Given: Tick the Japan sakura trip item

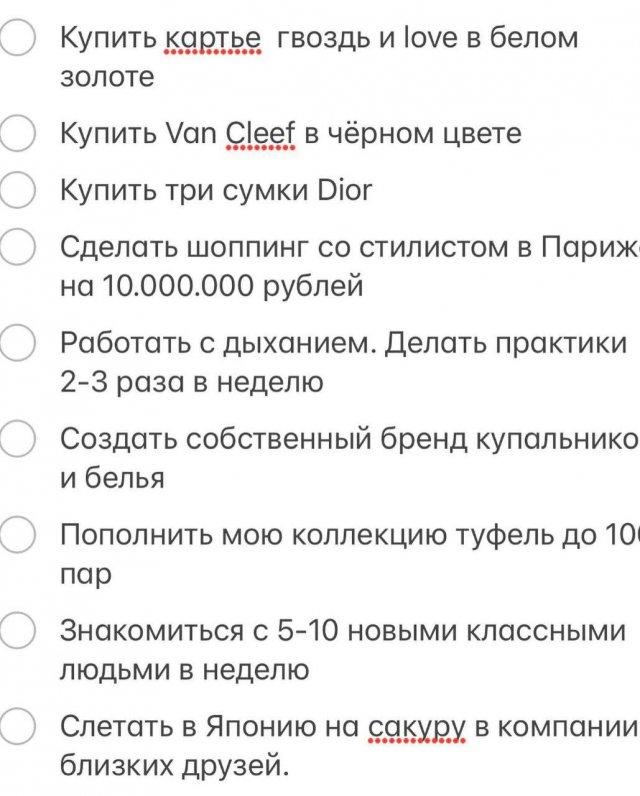Looking at the screenshot, I should click(19, 727).
